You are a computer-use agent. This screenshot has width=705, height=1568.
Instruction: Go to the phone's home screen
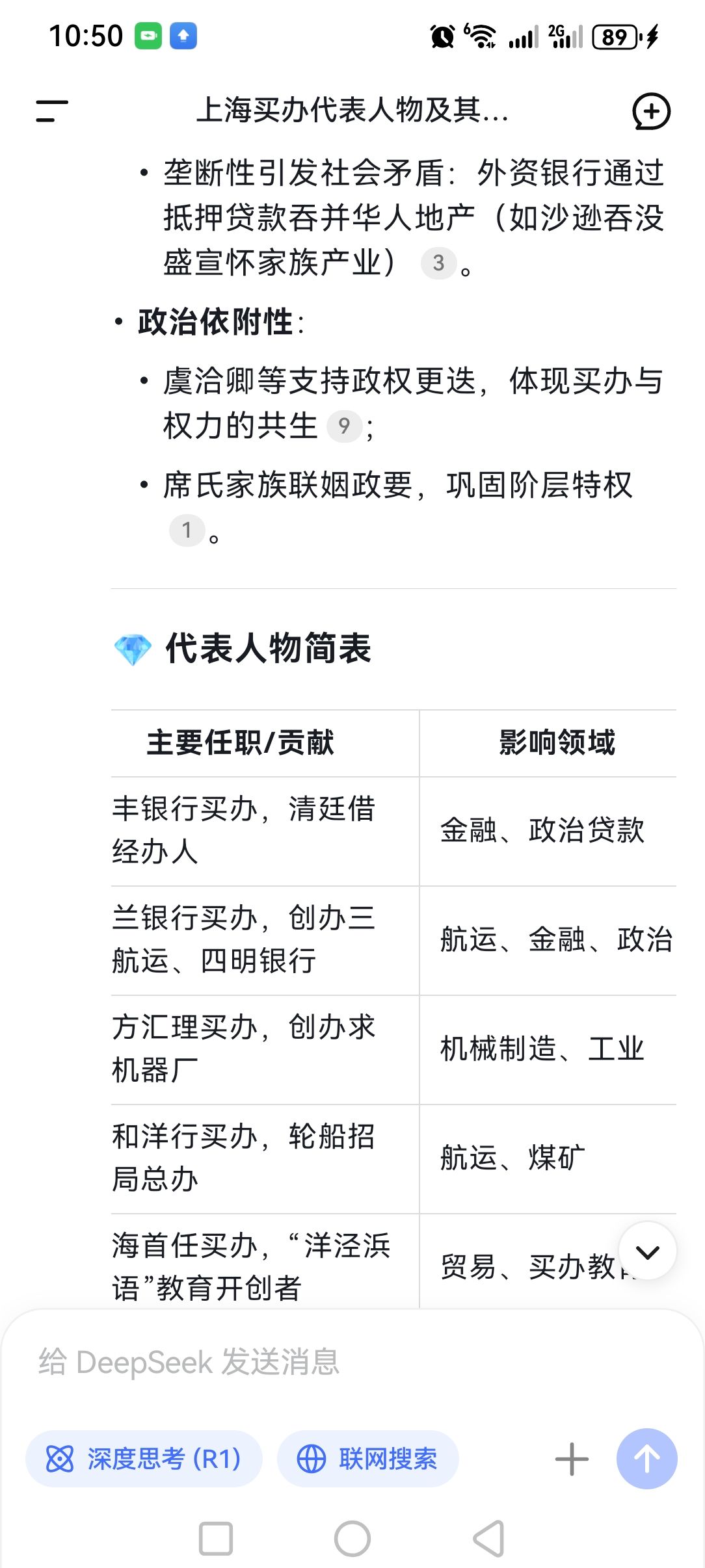(x=352, y=1539)
